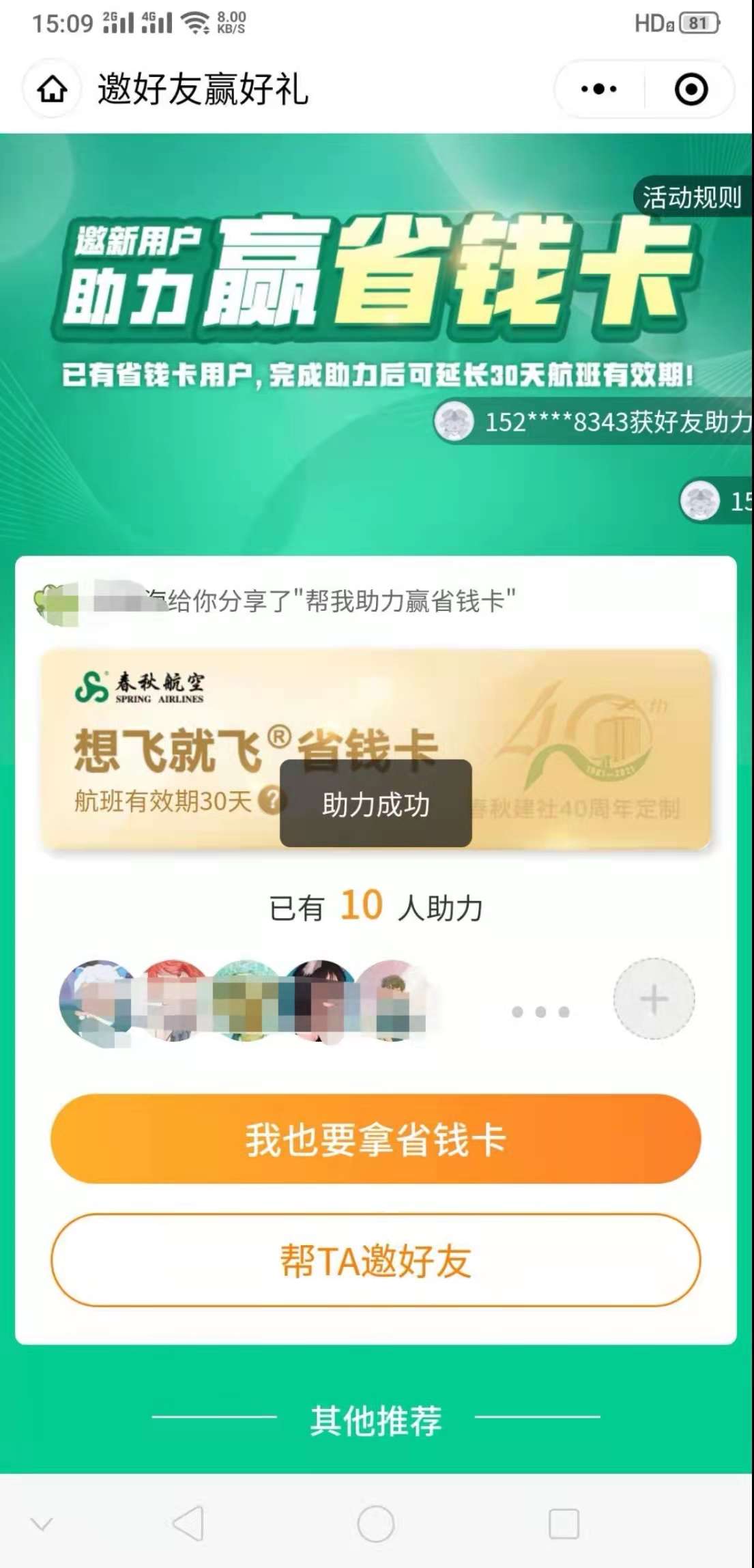The height and width of the screenshot is (1568, 754).
Task: Close the mini program via the circle icon
Action: click(x=691, y=89)
